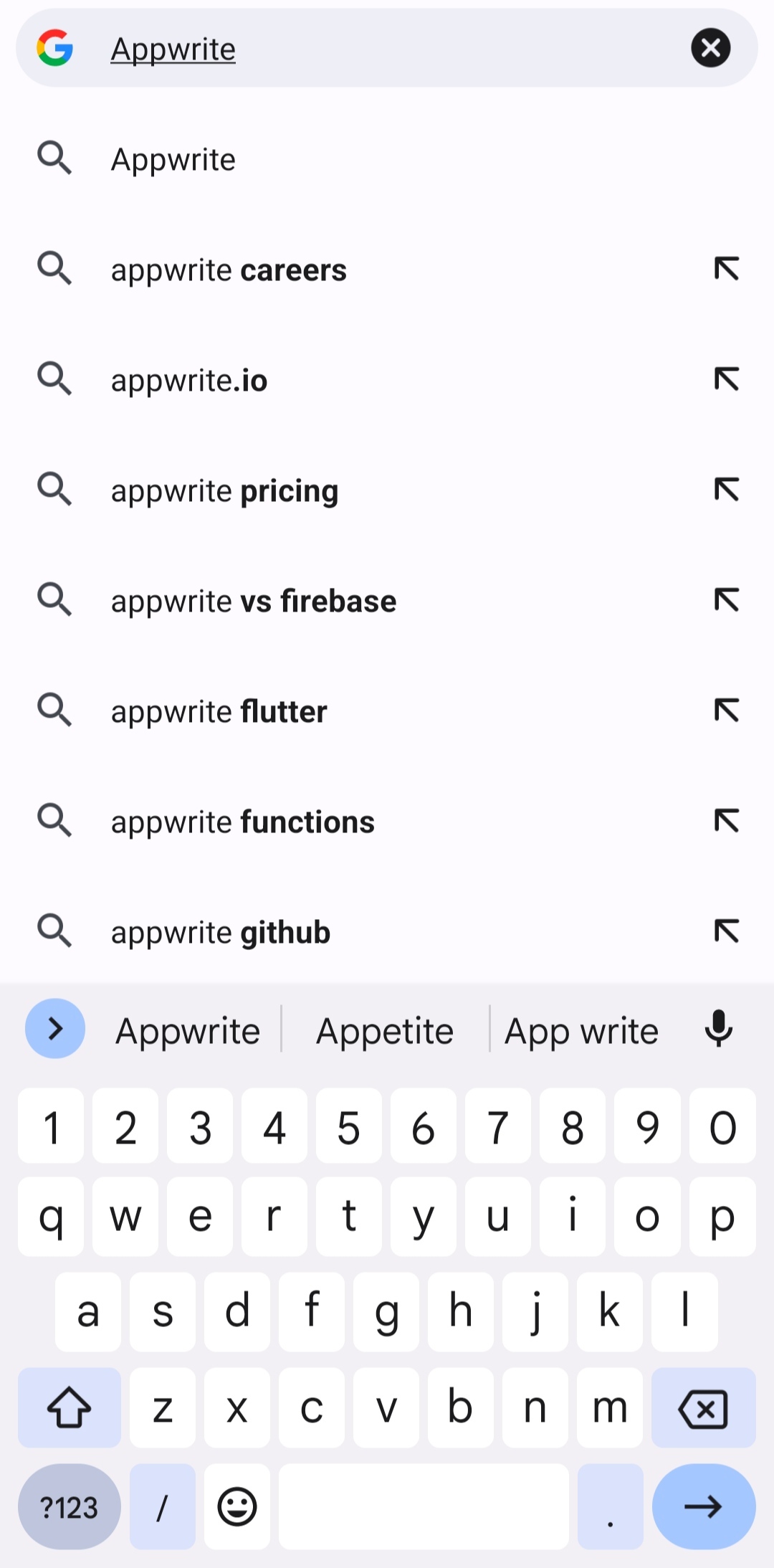Select App write from the suggestion strip
The height and width of the screenshot is (1568, 774).
pyautogui.click(x=581, y=1030)
